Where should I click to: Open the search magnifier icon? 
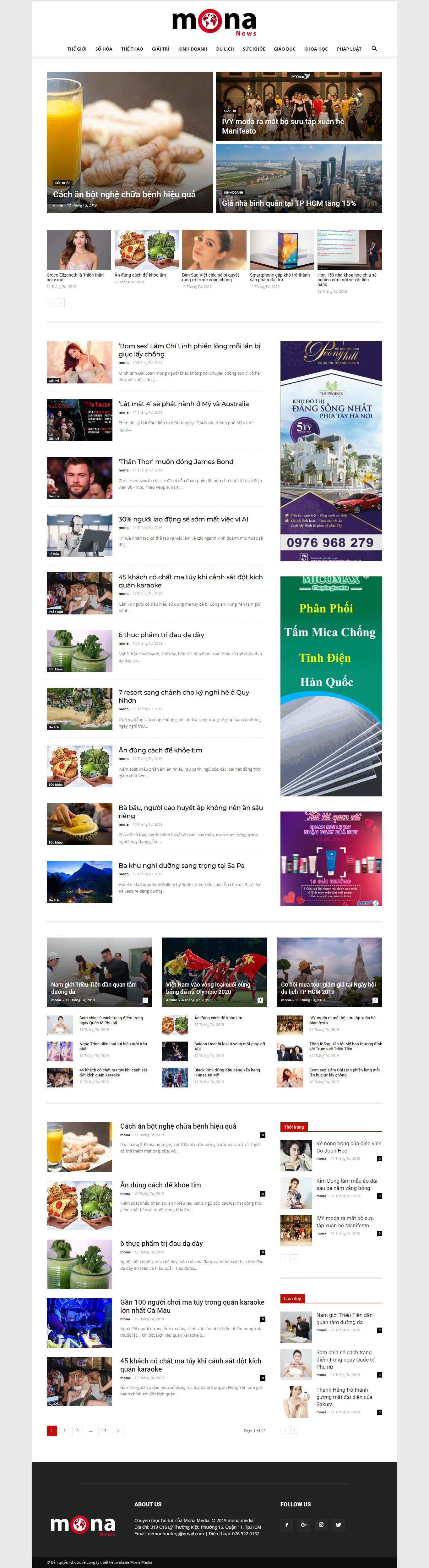coord(374,48)
